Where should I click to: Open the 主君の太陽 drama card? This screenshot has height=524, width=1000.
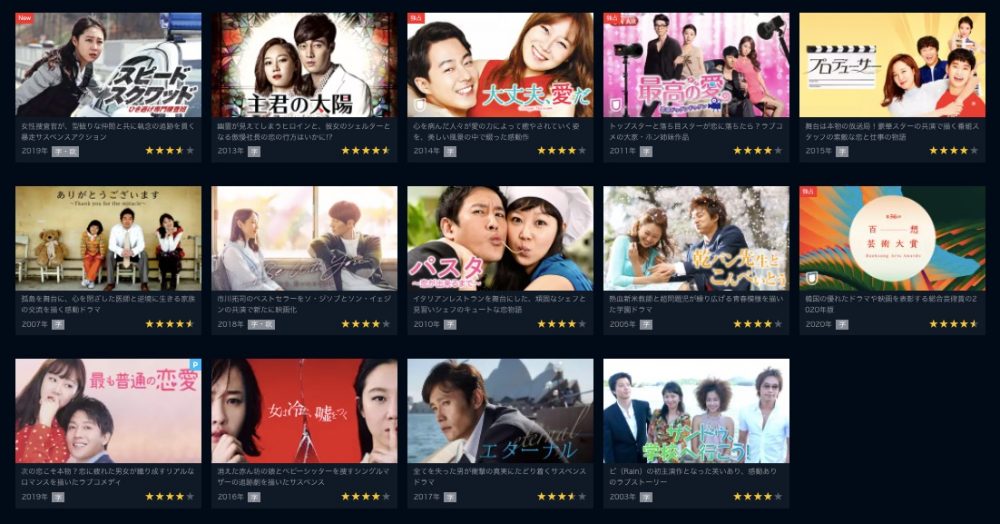304,65
